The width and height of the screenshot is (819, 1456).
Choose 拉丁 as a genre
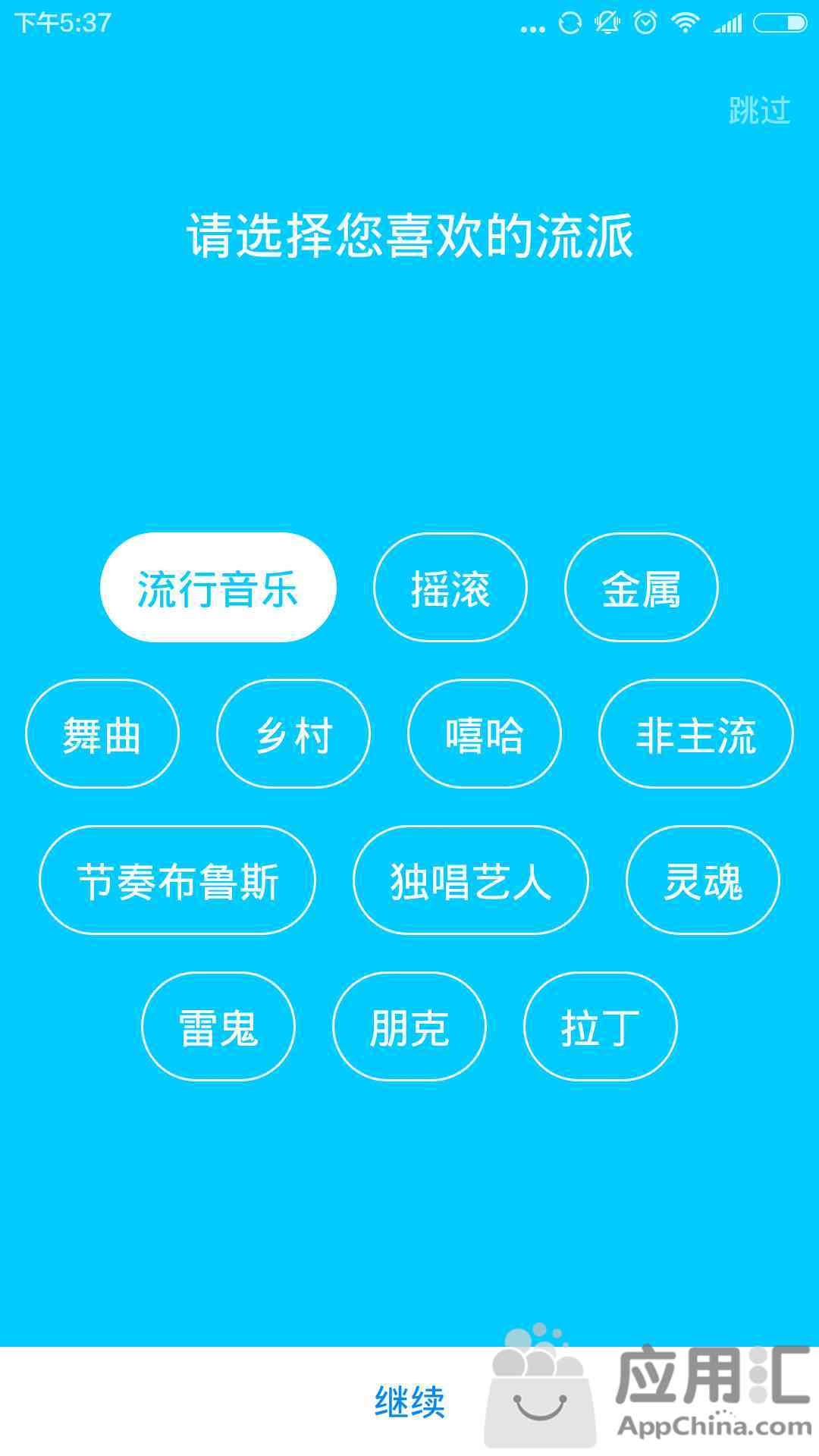(x=601, y=1027)
